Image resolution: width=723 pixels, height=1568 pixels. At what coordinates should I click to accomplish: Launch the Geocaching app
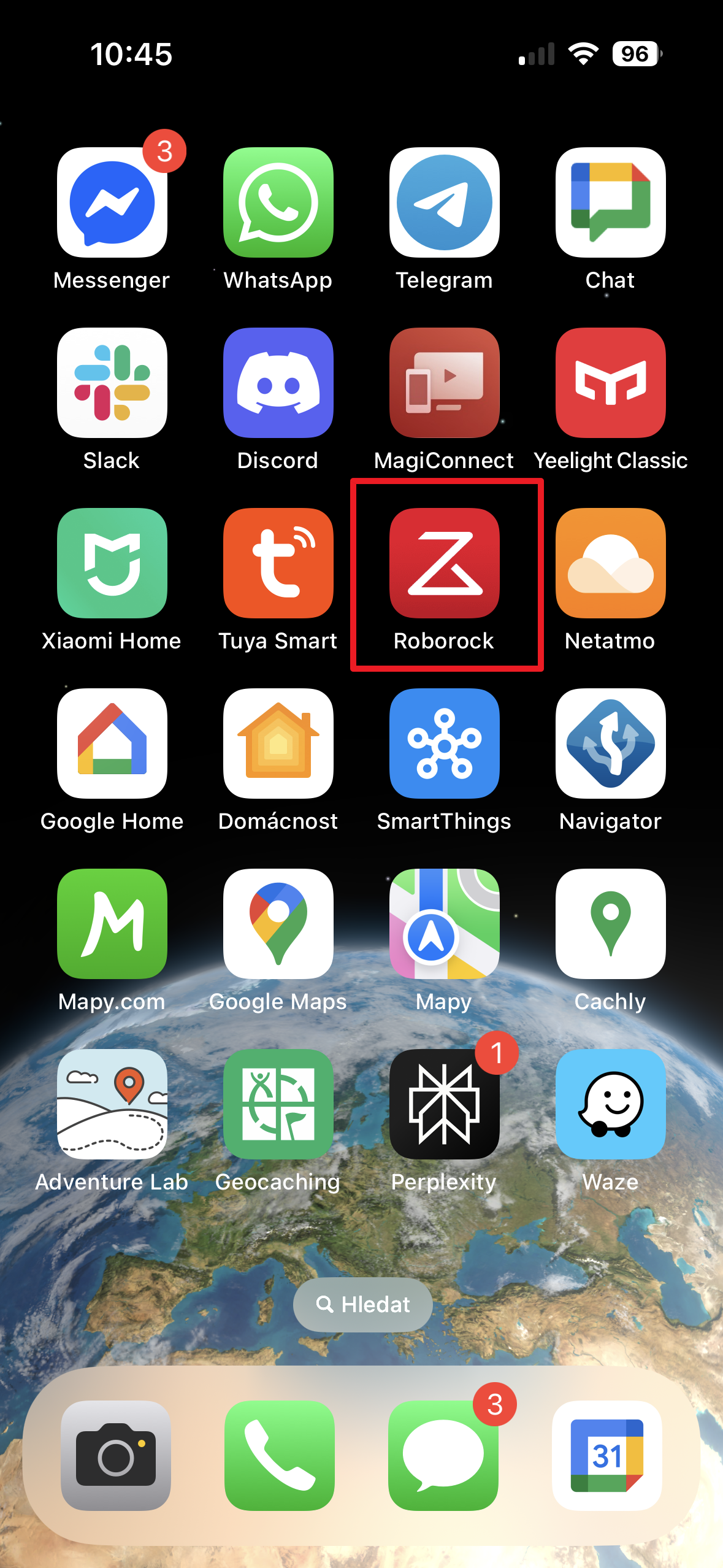[278, 1104]
